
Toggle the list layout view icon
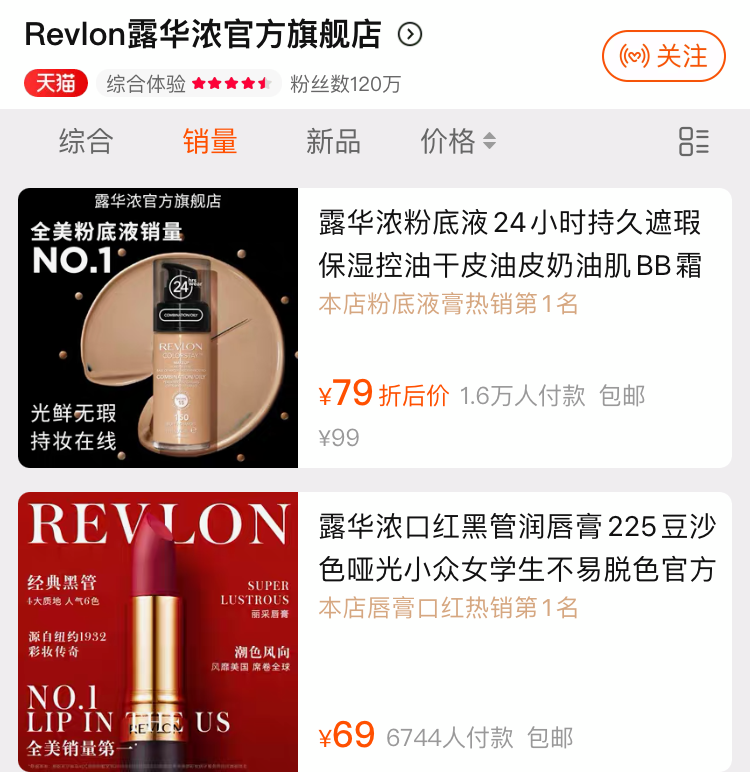693,141
